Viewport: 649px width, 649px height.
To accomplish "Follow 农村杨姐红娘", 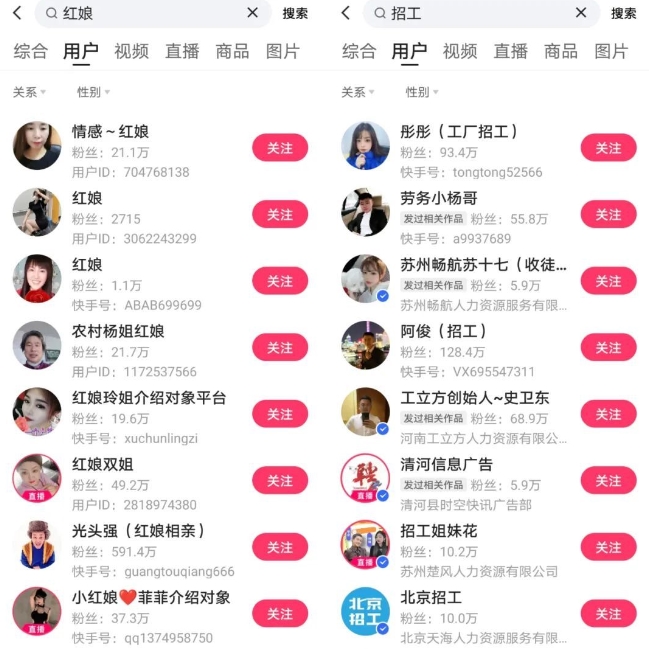I will [x=280, y=348].
